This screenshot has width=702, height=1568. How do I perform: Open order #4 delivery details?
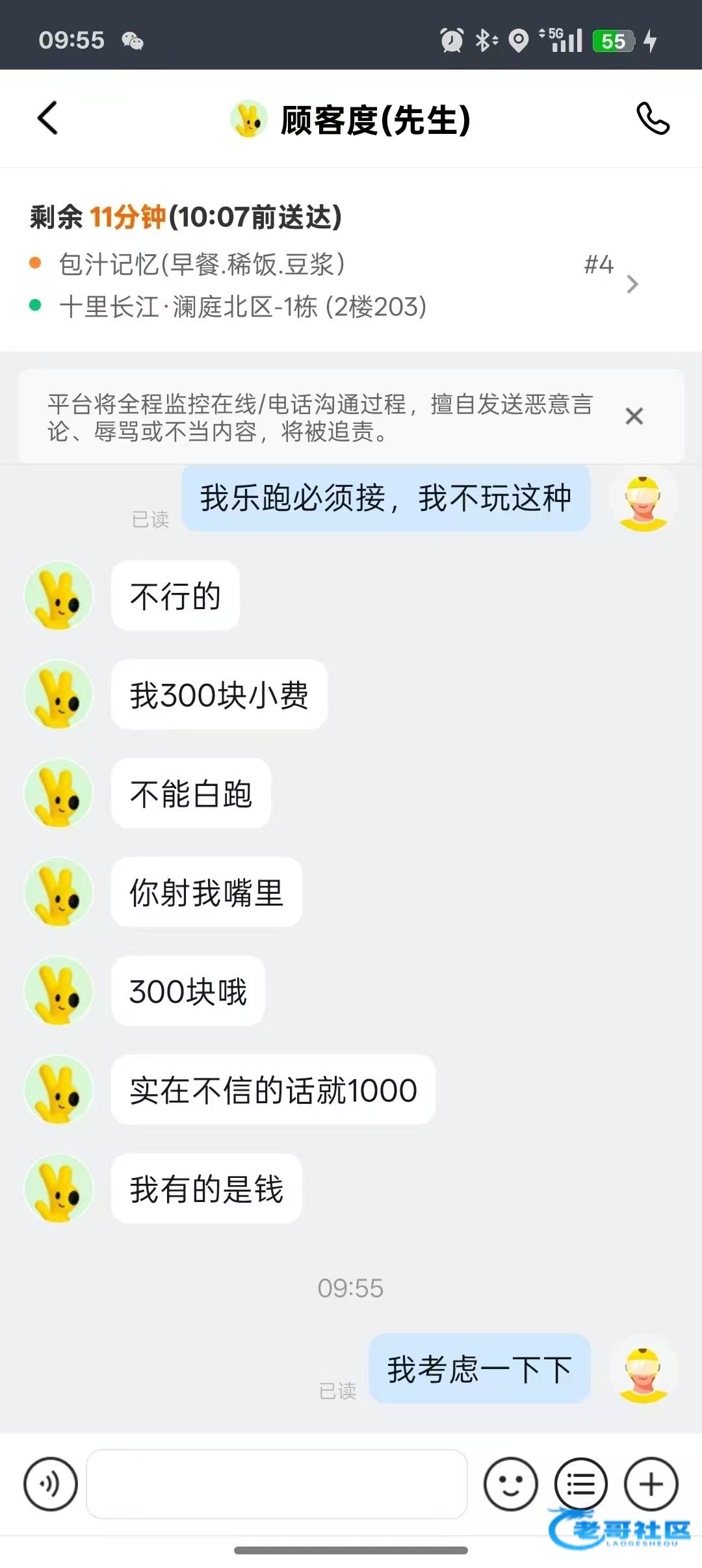(x=631, y=284)
